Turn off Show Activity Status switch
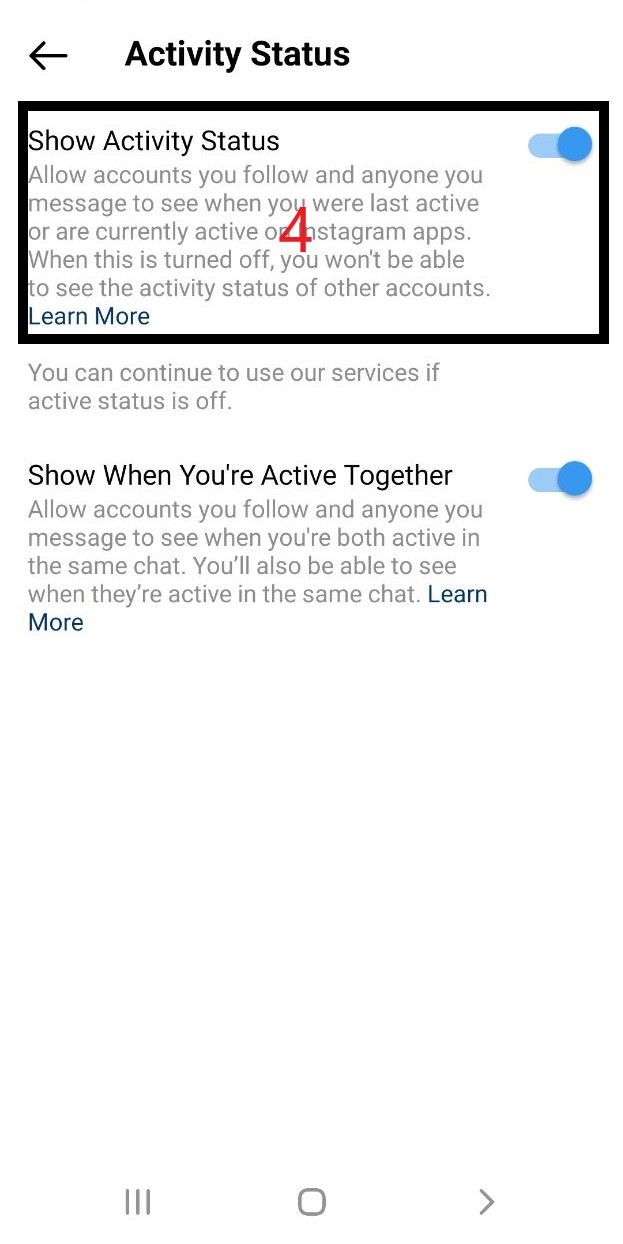623x1244 pixels. 560,145
